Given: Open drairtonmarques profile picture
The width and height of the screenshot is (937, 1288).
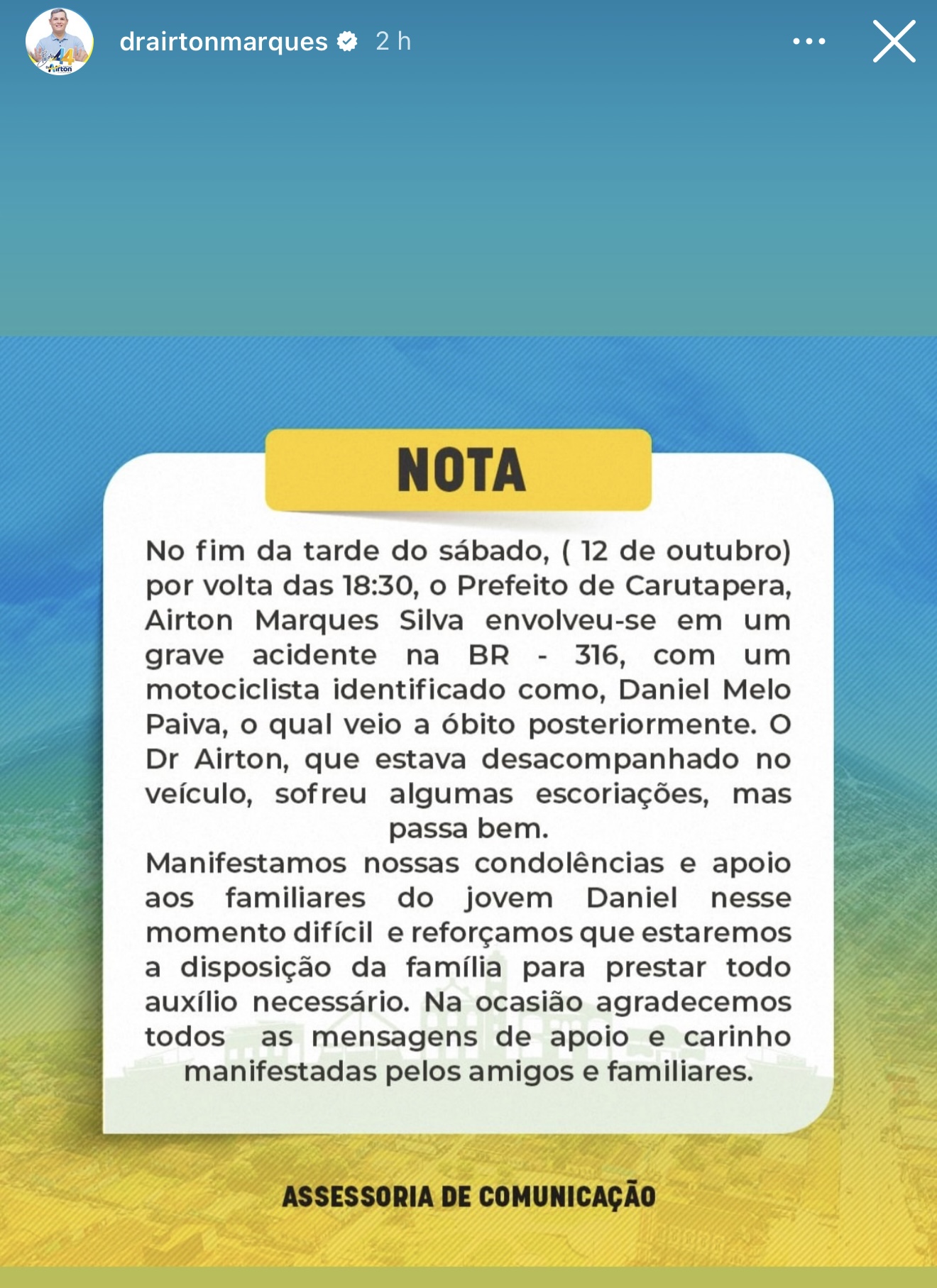Looking at the screenshot, I should (x=60, y=42).
